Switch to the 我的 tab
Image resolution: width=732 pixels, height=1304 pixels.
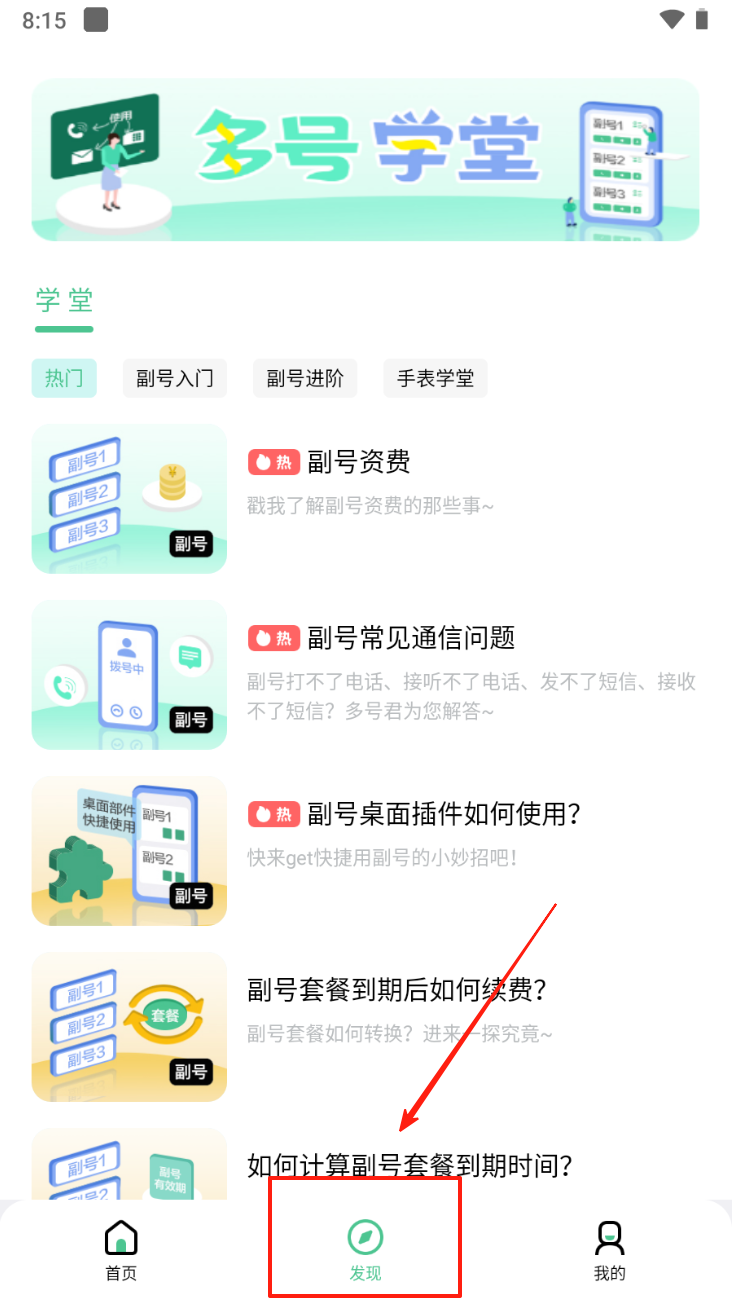pos(609,1250)
